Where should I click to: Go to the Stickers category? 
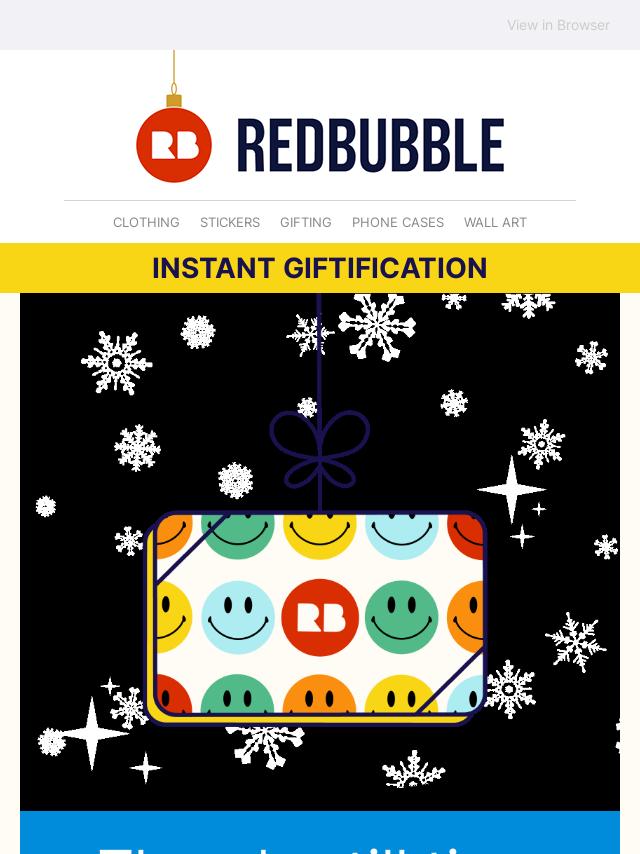[x=230, y=222]
